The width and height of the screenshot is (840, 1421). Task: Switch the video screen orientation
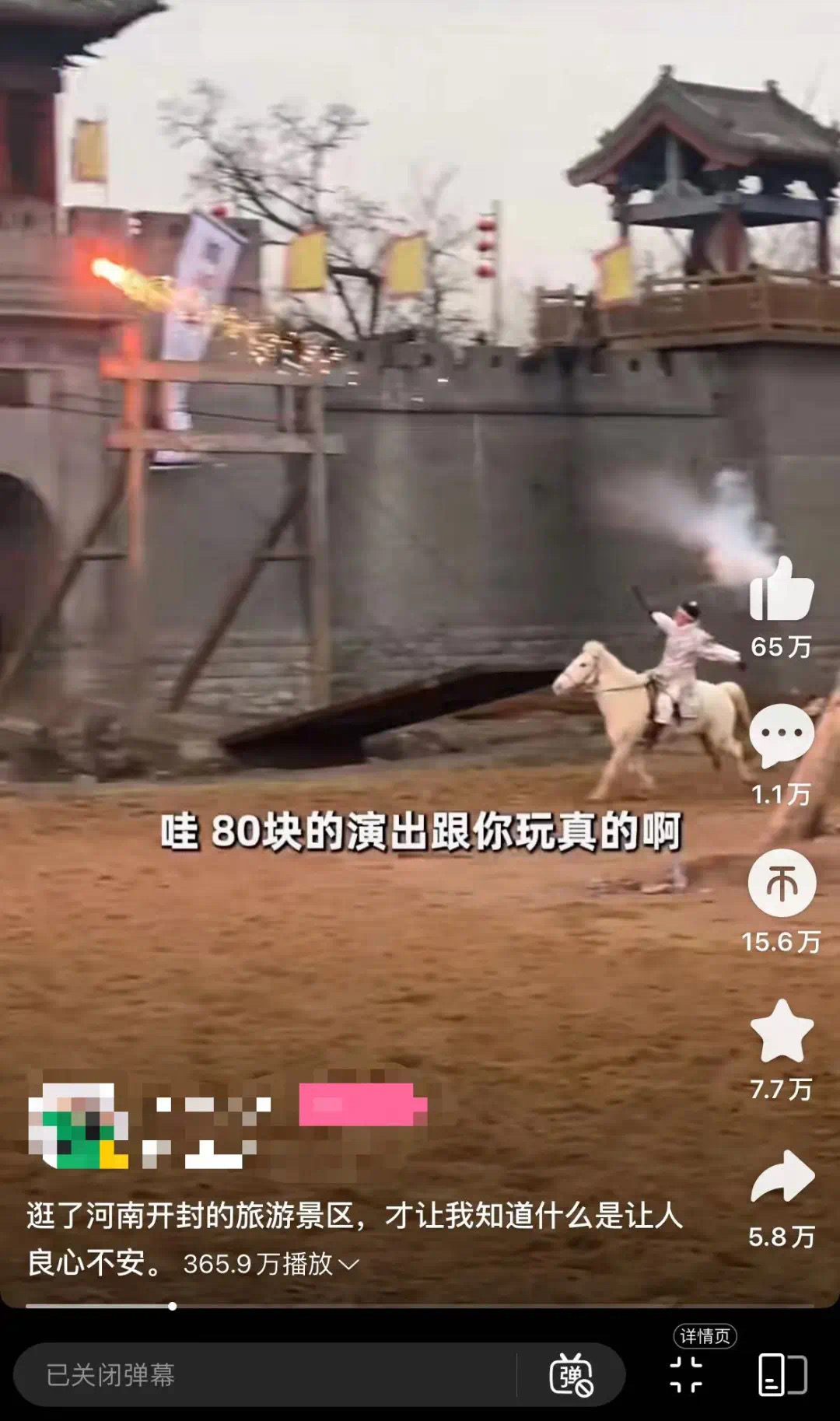pyautogui.click(x=782, y=1374)
